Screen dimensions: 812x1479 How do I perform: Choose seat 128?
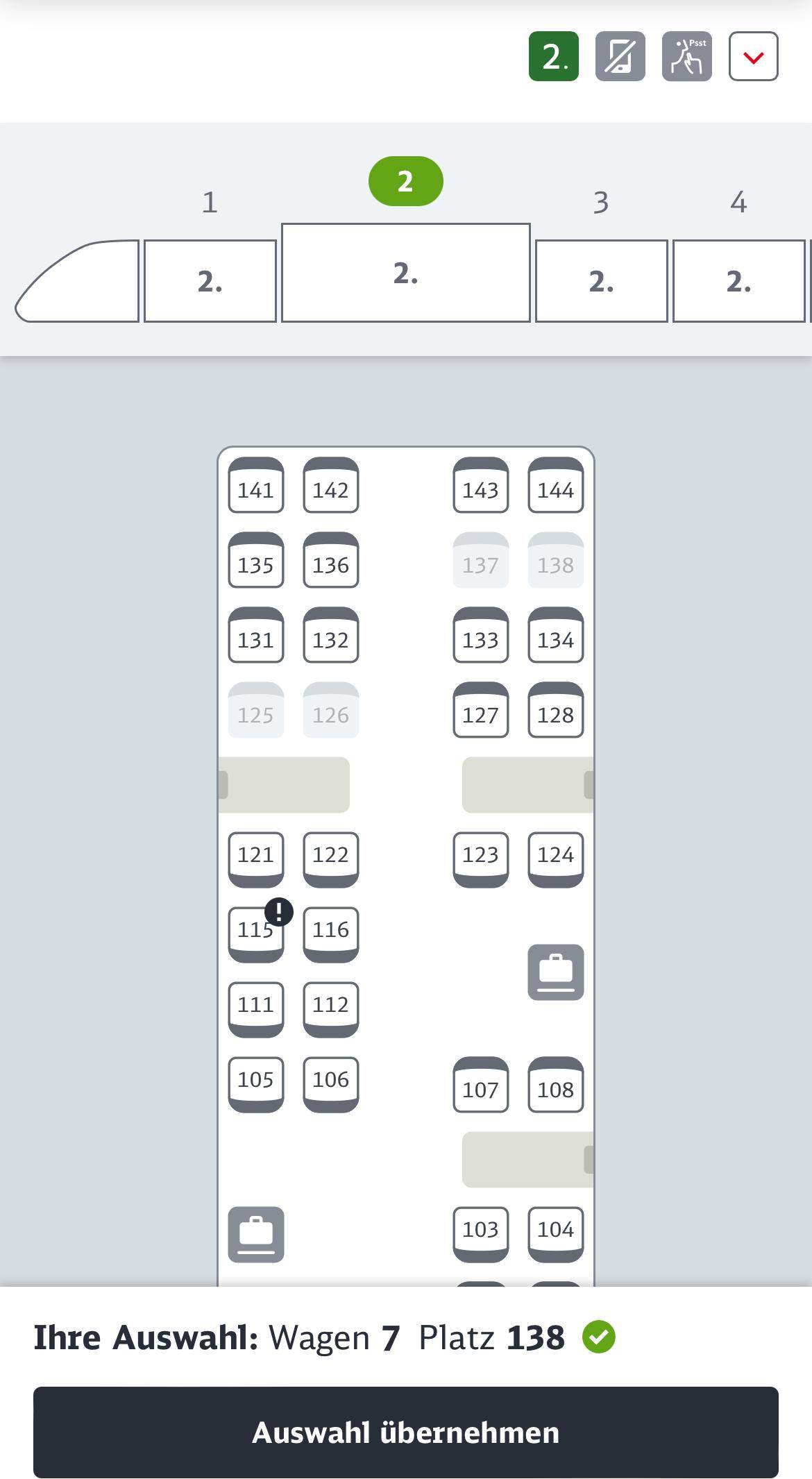(555, 710)
